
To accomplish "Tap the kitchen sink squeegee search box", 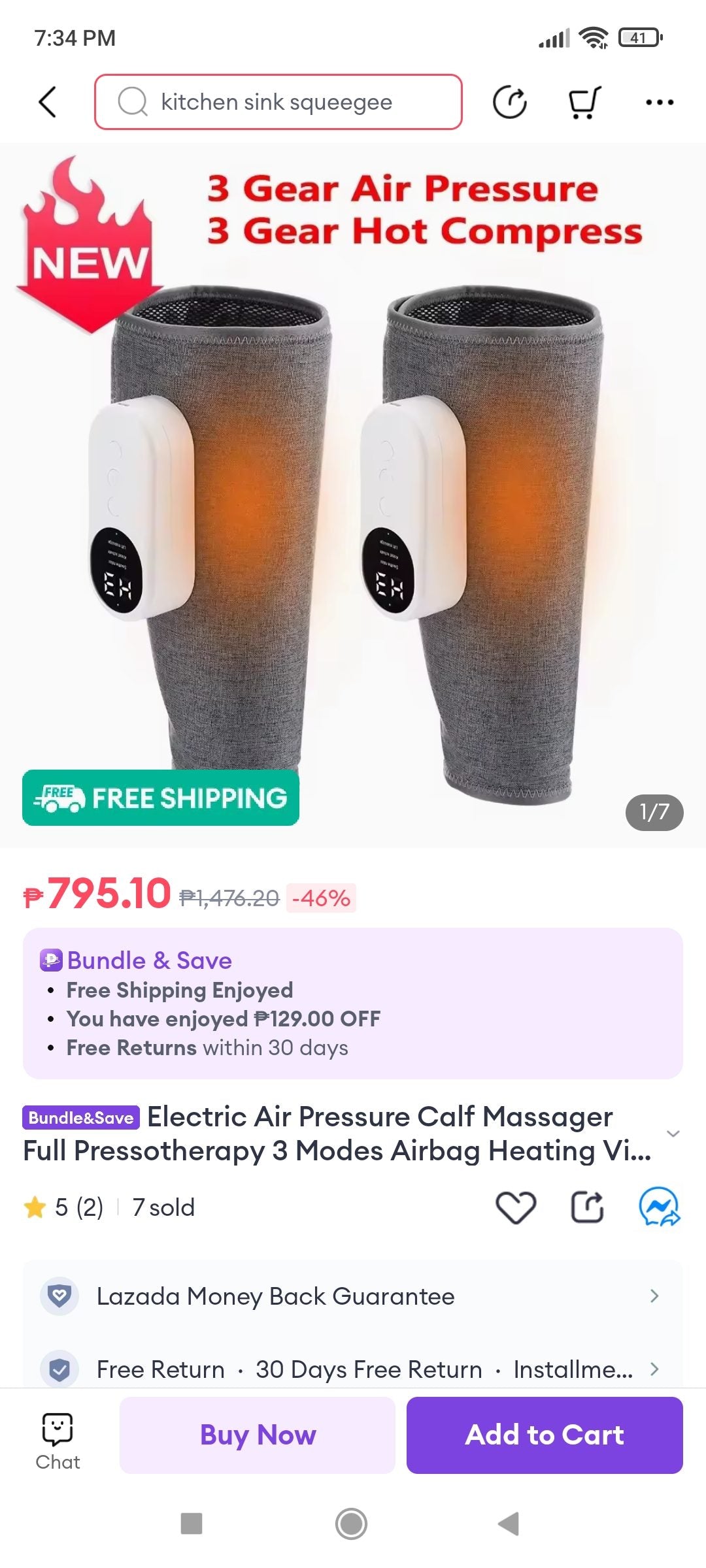I will tap(278, 102).
